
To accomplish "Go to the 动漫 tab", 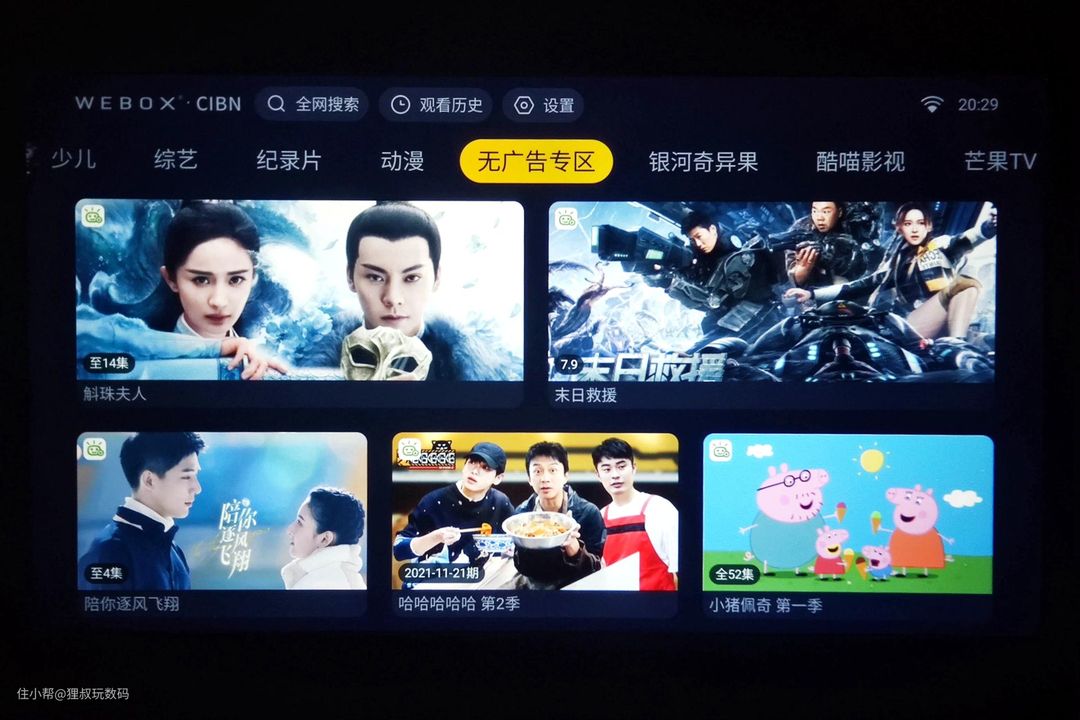I will pos(402,161).
